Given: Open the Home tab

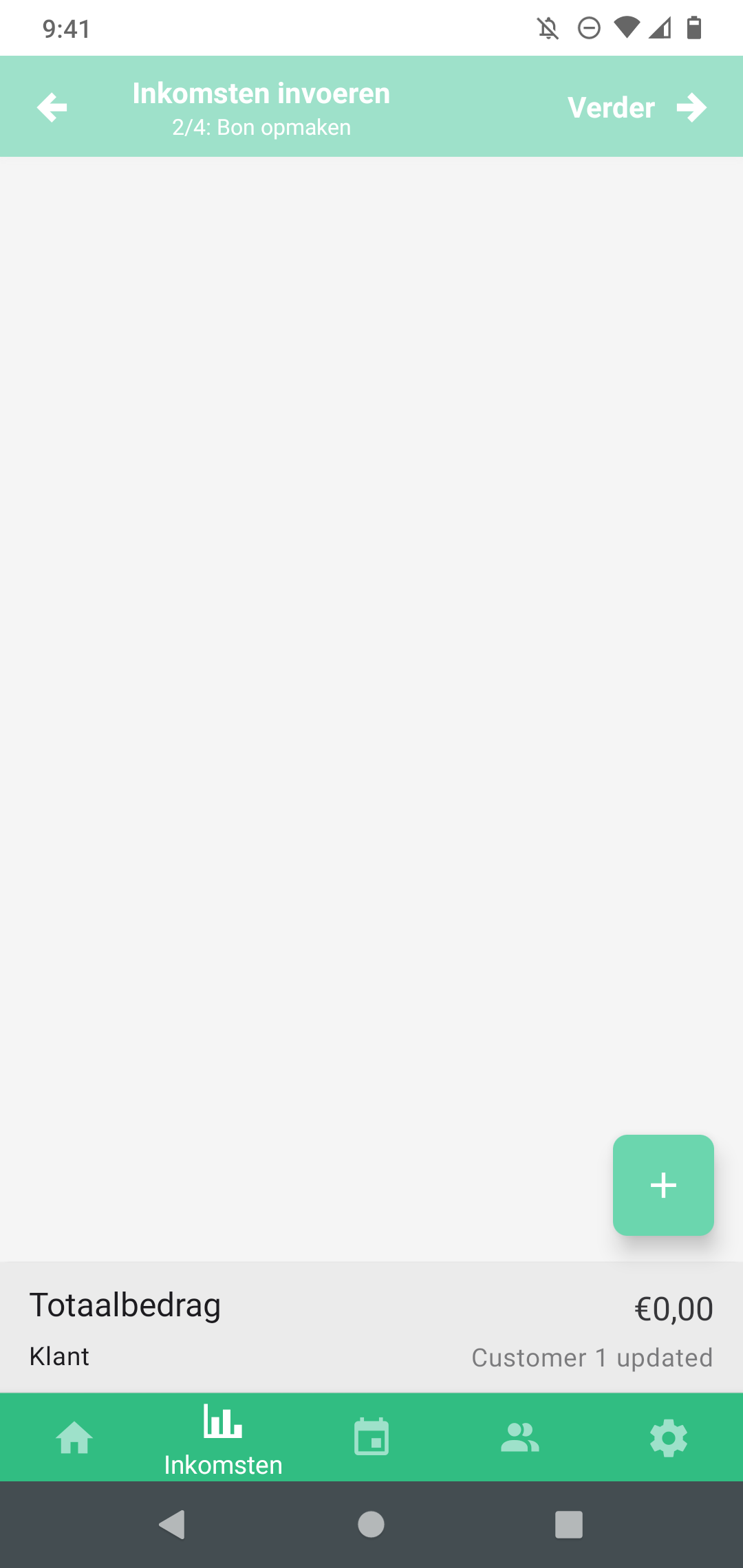Looking at the screenshot, I should (74, 1437).
